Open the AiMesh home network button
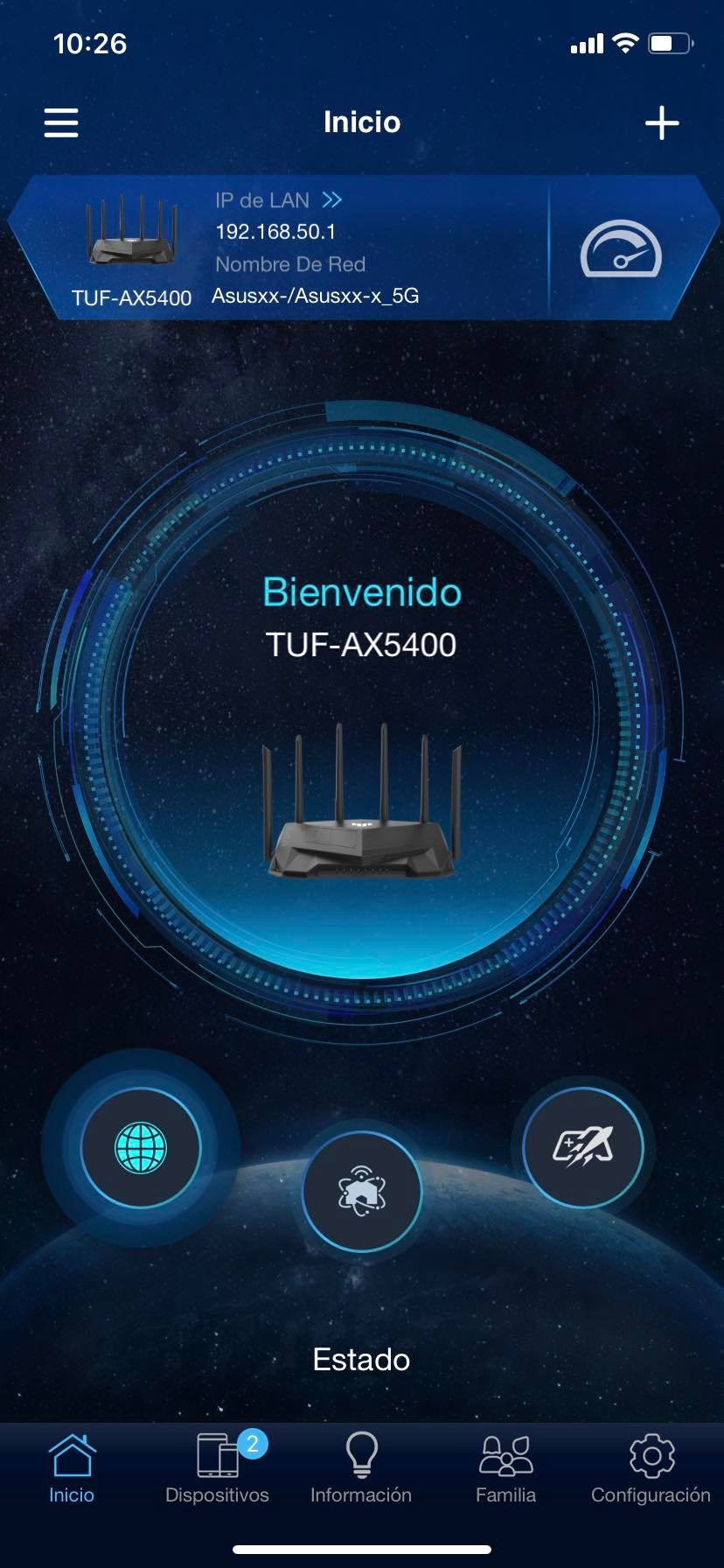Viewport: 724px width, 1568px height. point(362,1191)
